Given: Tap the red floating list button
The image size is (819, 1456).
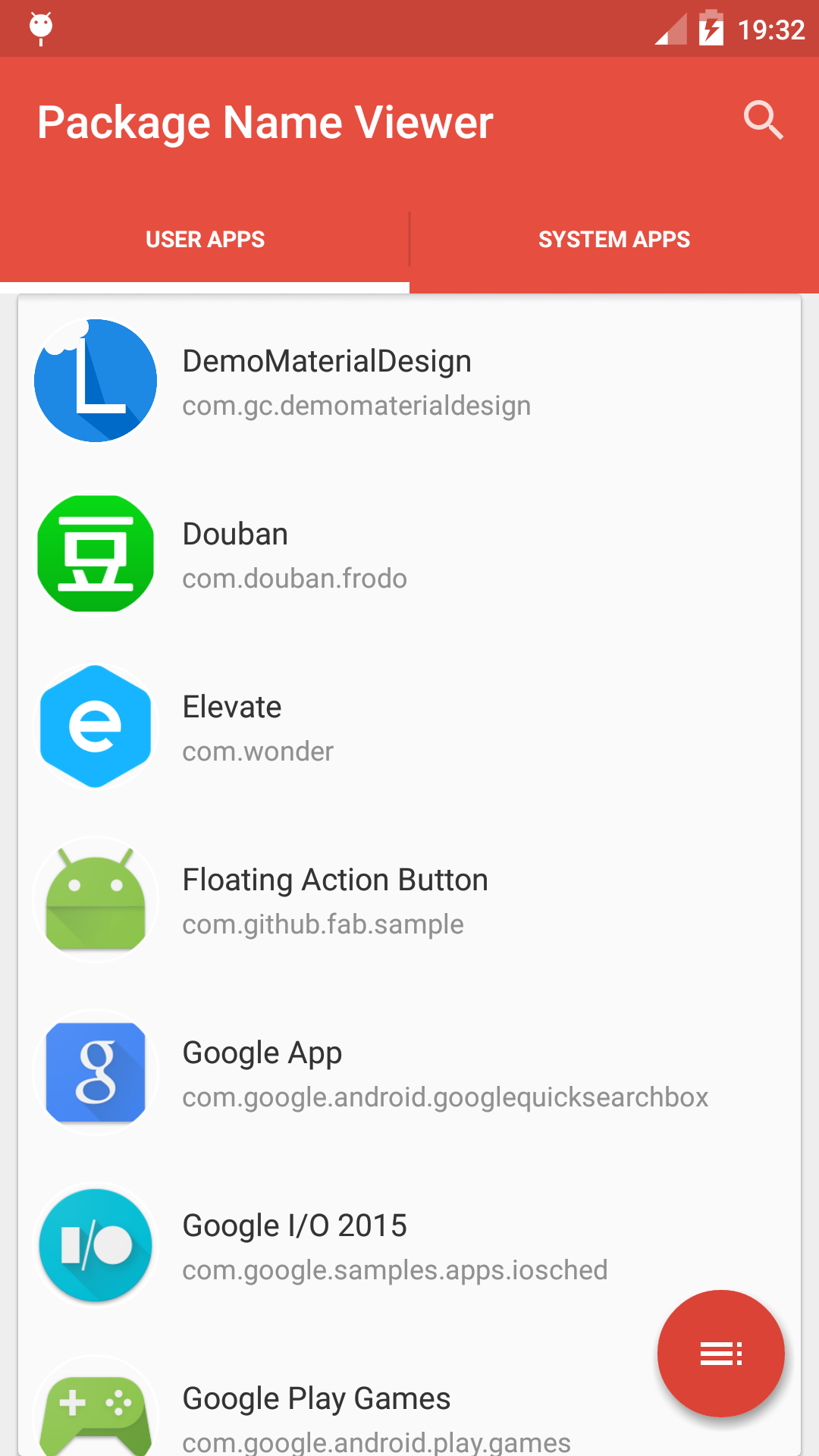Looking at the screenshot, I should [x=720, y=1353].
